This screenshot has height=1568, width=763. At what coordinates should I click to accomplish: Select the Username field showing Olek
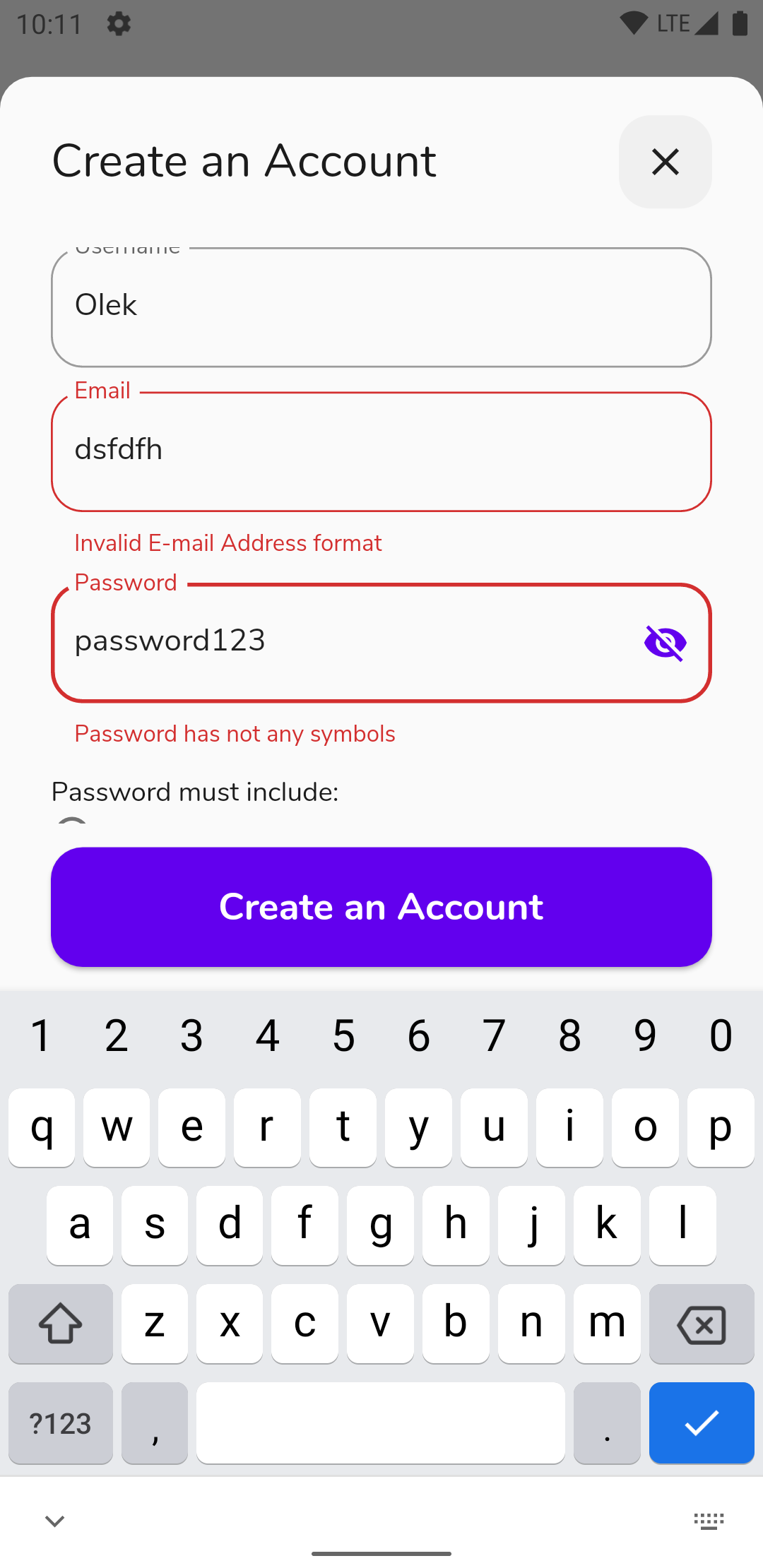[x=381, y=306]
